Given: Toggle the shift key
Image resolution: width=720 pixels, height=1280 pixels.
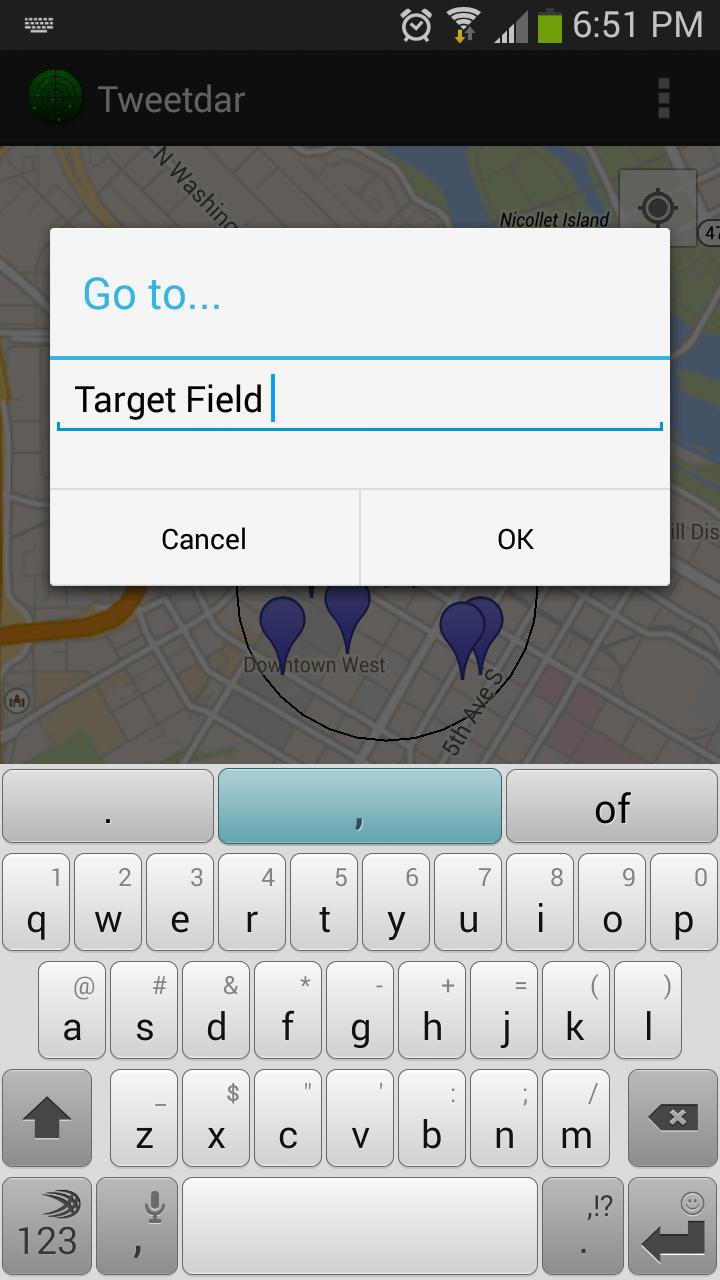Looking at the screenshot, I should point(47,1118).
